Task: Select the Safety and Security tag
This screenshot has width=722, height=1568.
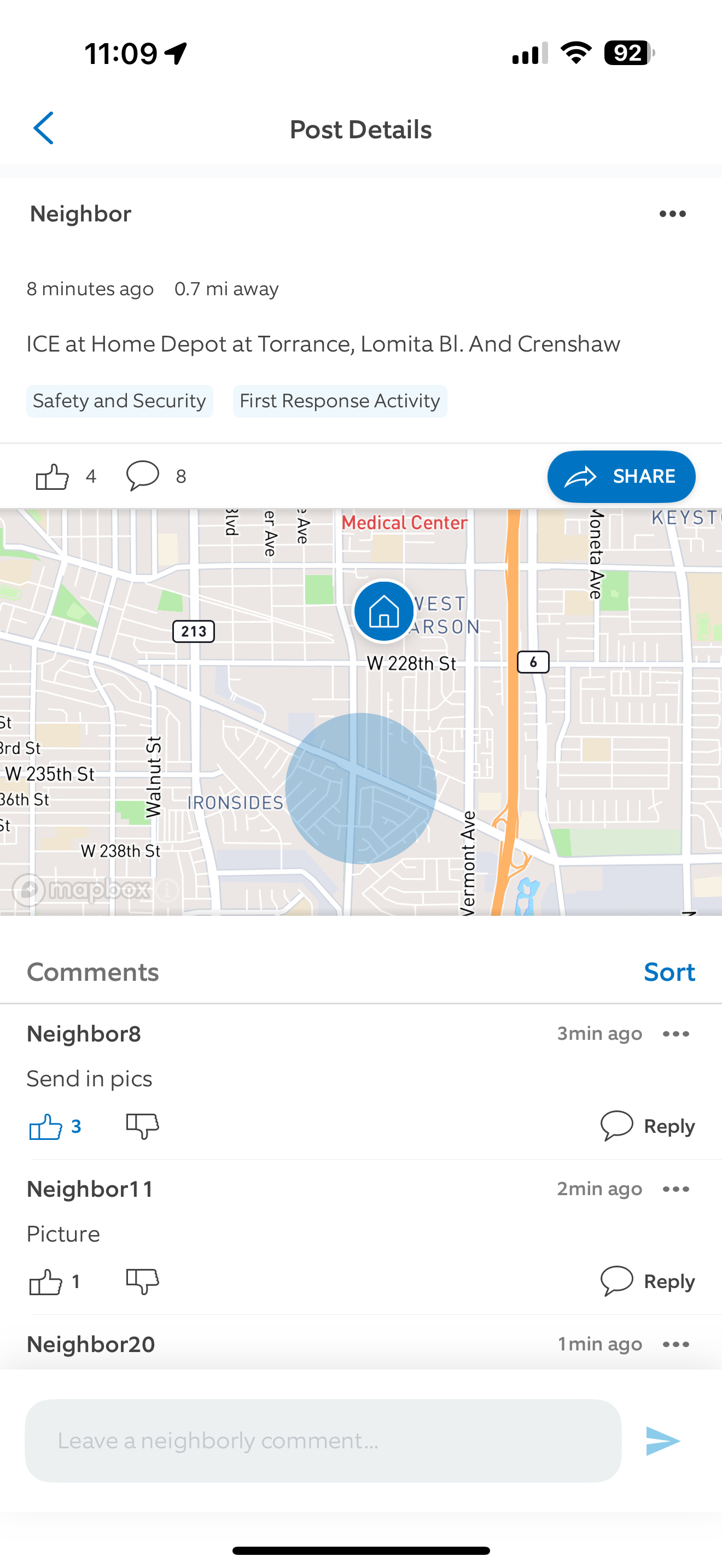Action: pos(119,401)
